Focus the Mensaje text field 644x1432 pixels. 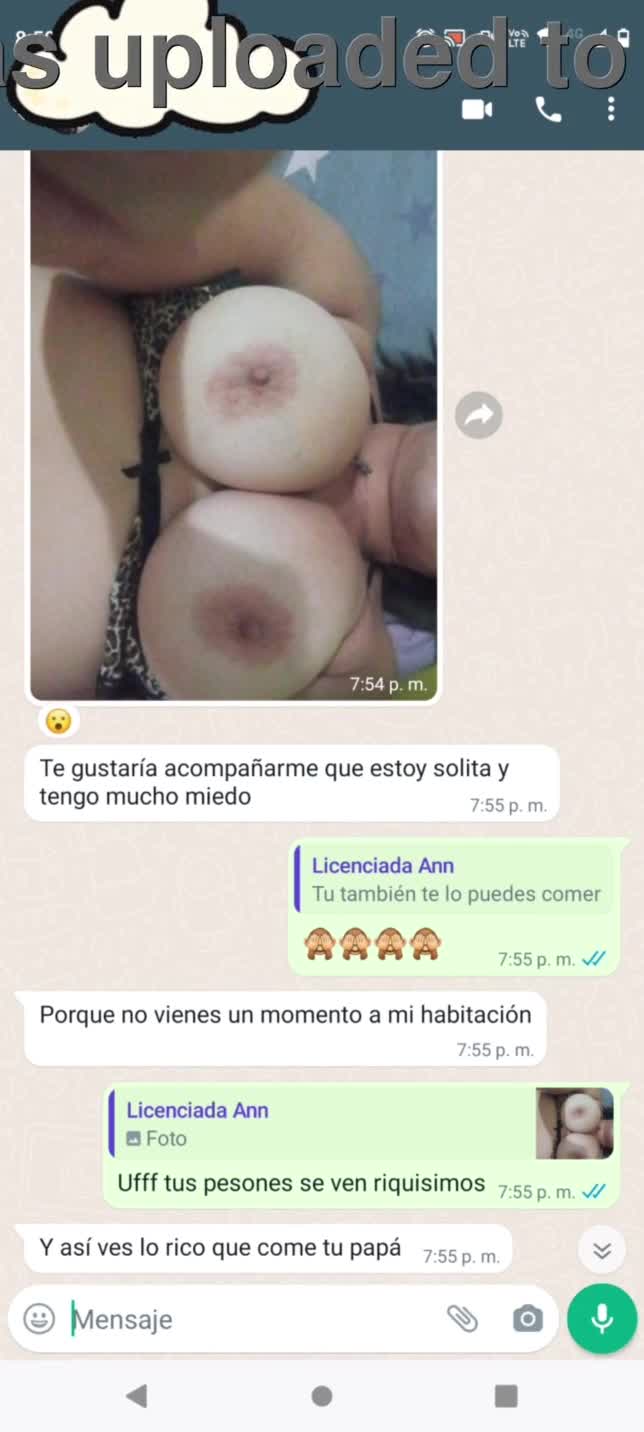pos(250,1319)
